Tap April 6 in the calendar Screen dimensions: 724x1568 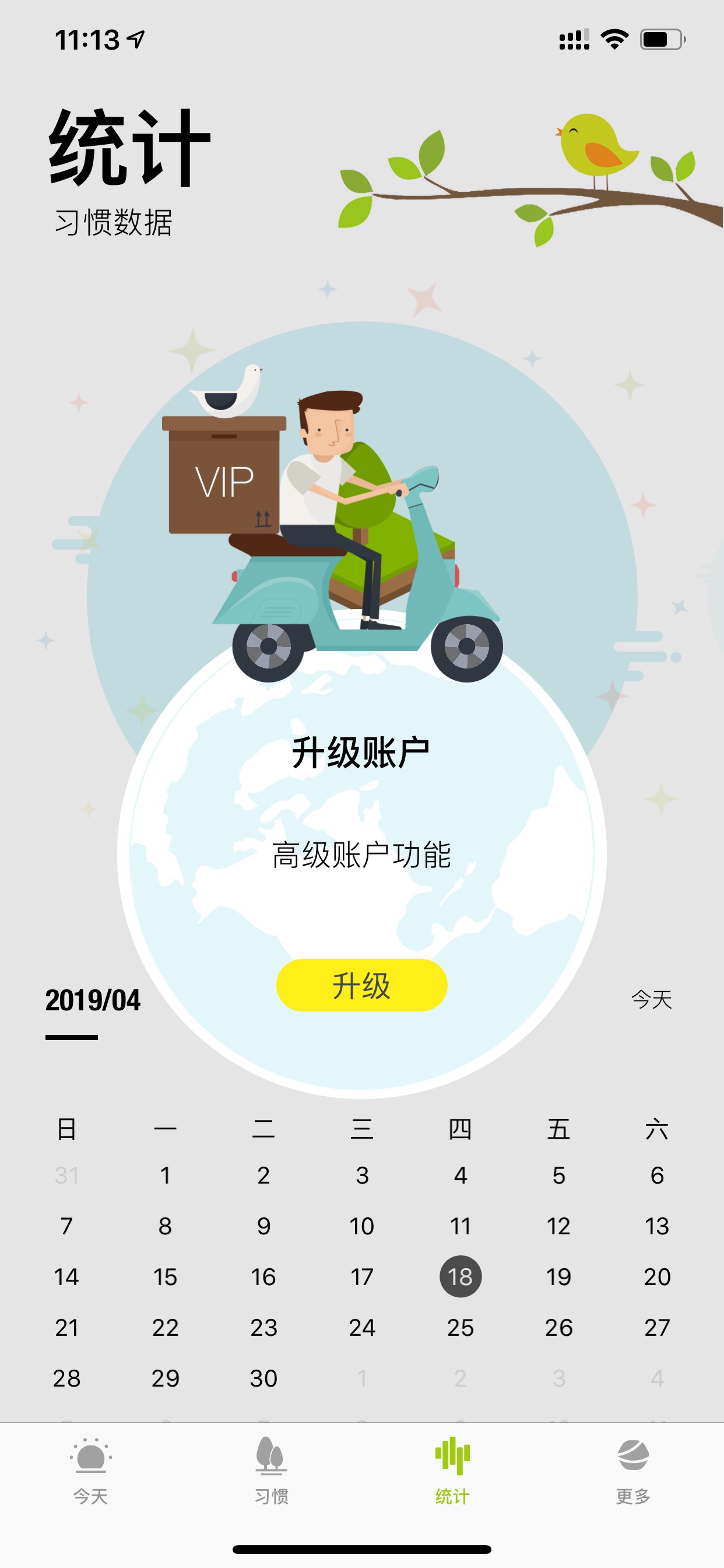[x=657, y=1175]
